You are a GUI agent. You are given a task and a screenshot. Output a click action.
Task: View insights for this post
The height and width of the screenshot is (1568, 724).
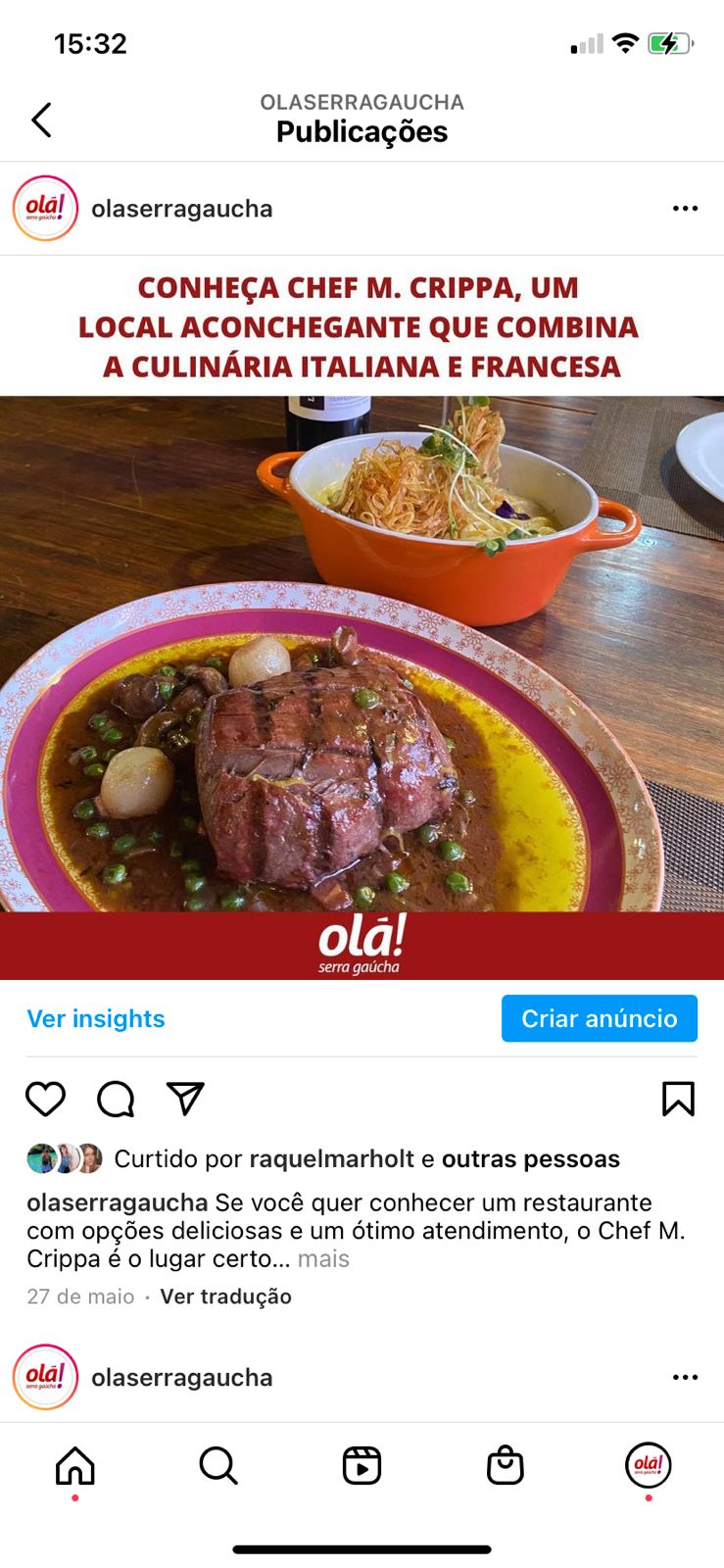point(96,1019)
